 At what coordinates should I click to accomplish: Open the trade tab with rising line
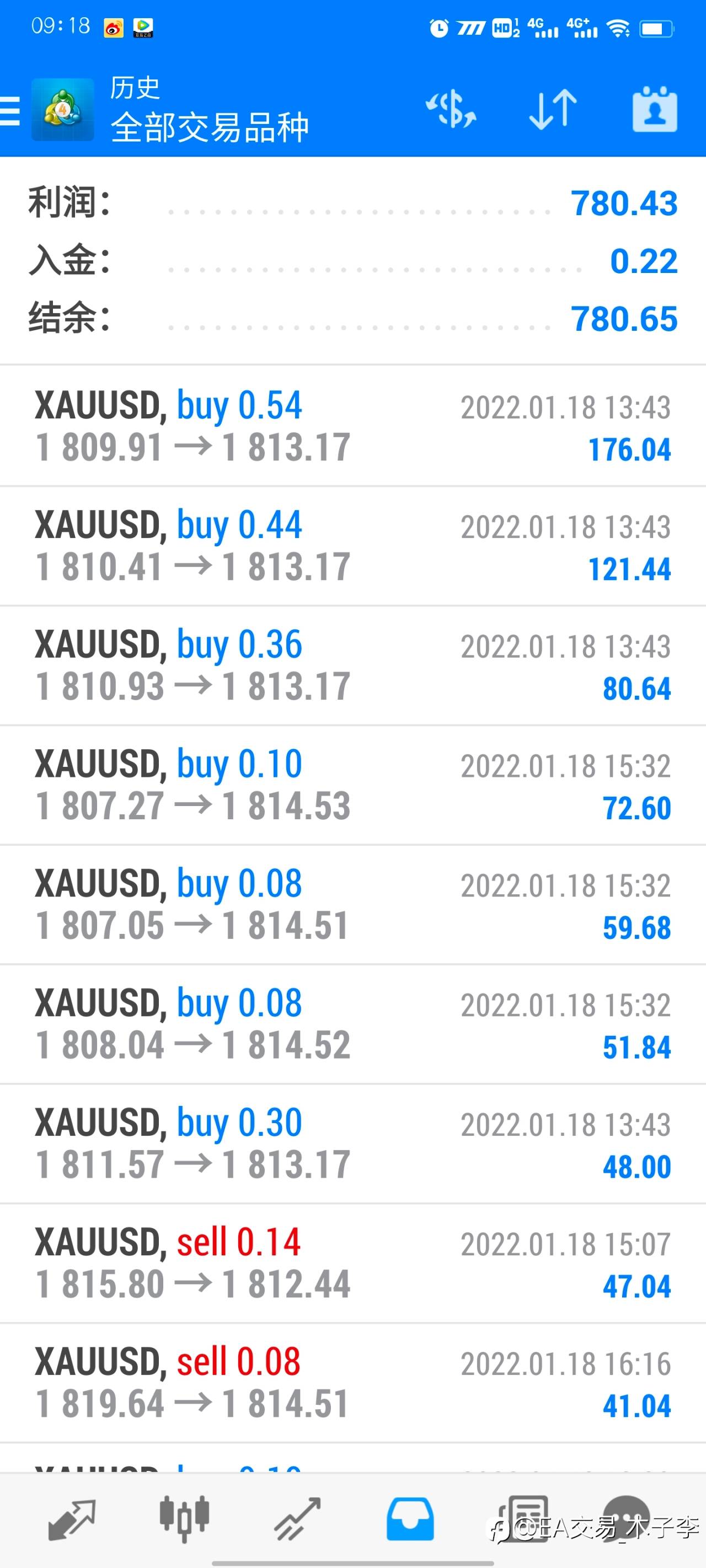click(x=297, y=1520)
